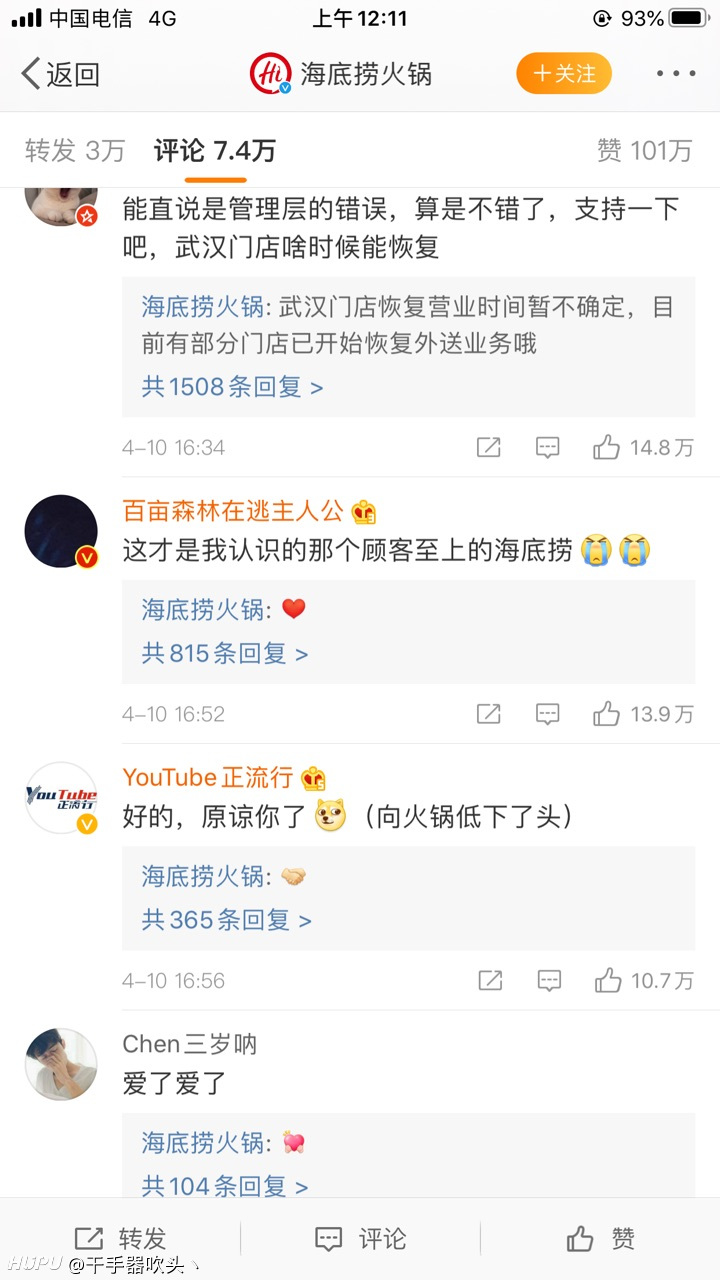720x1280 pixels.
Task: Tap 评论 in the bottom bar
Action: 360,1239
